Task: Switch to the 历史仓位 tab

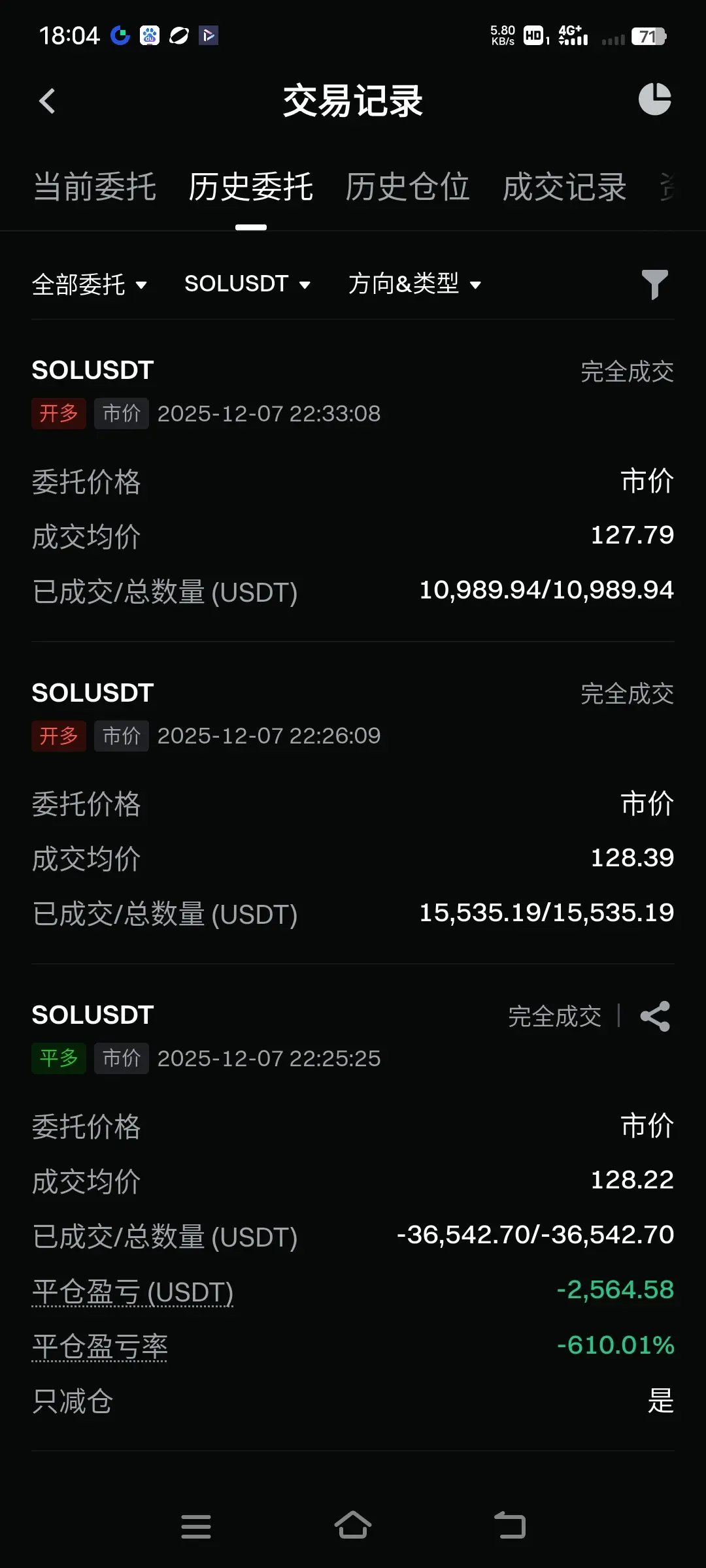Action: [407, 188]
